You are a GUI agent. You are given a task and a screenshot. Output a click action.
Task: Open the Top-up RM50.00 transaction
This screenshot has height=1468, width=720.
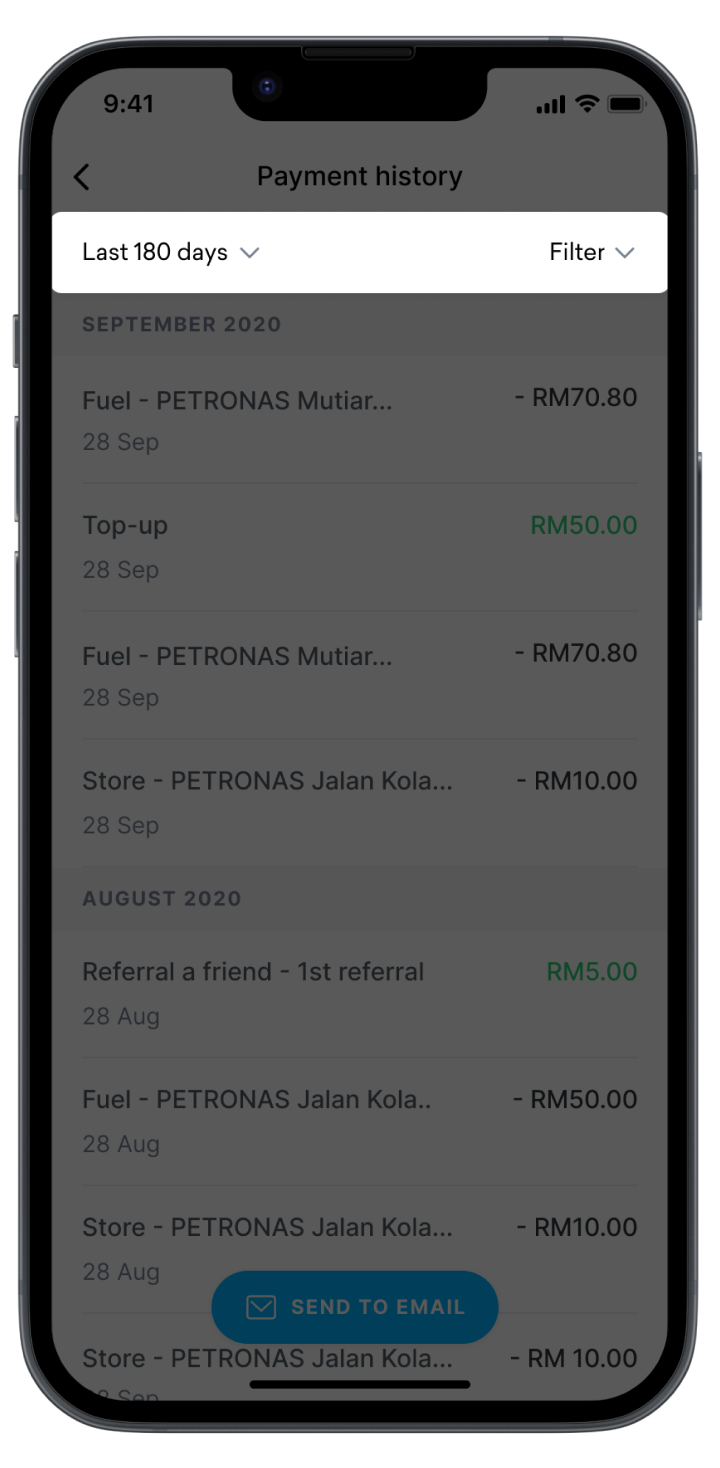pyautogui.click(x=359, y=546)
